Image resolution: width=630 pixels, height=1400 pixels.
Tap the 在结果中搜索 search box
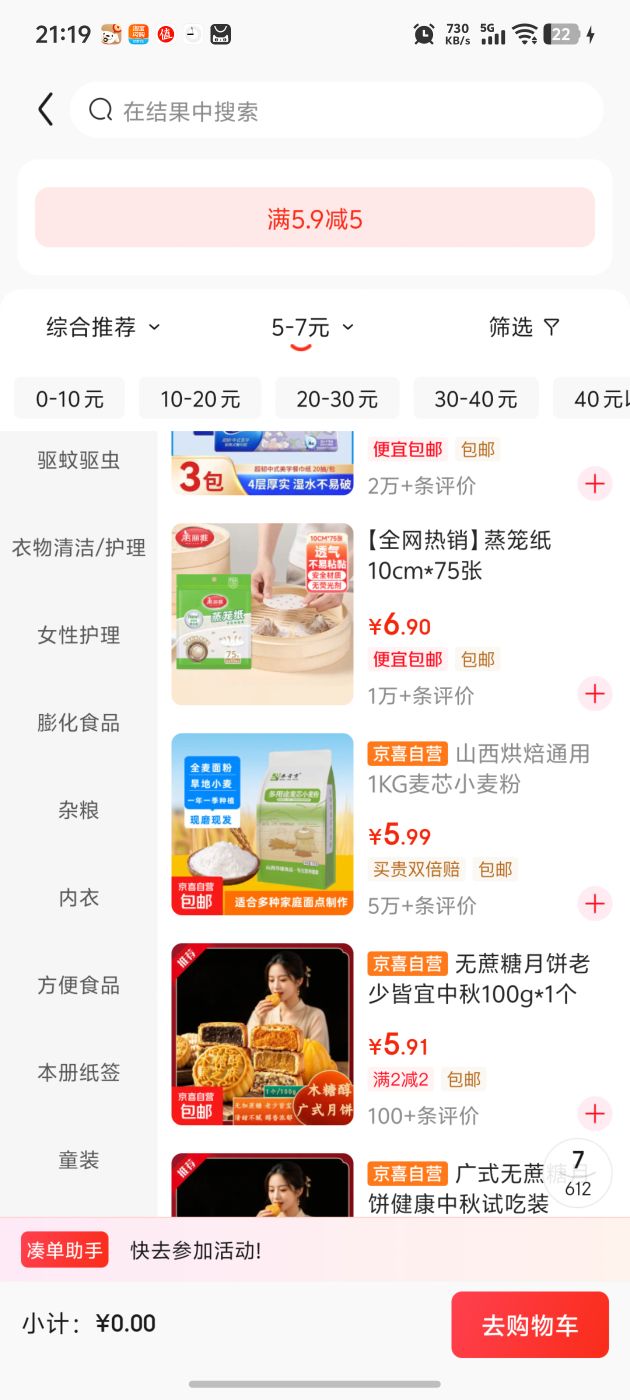point(337,110)
